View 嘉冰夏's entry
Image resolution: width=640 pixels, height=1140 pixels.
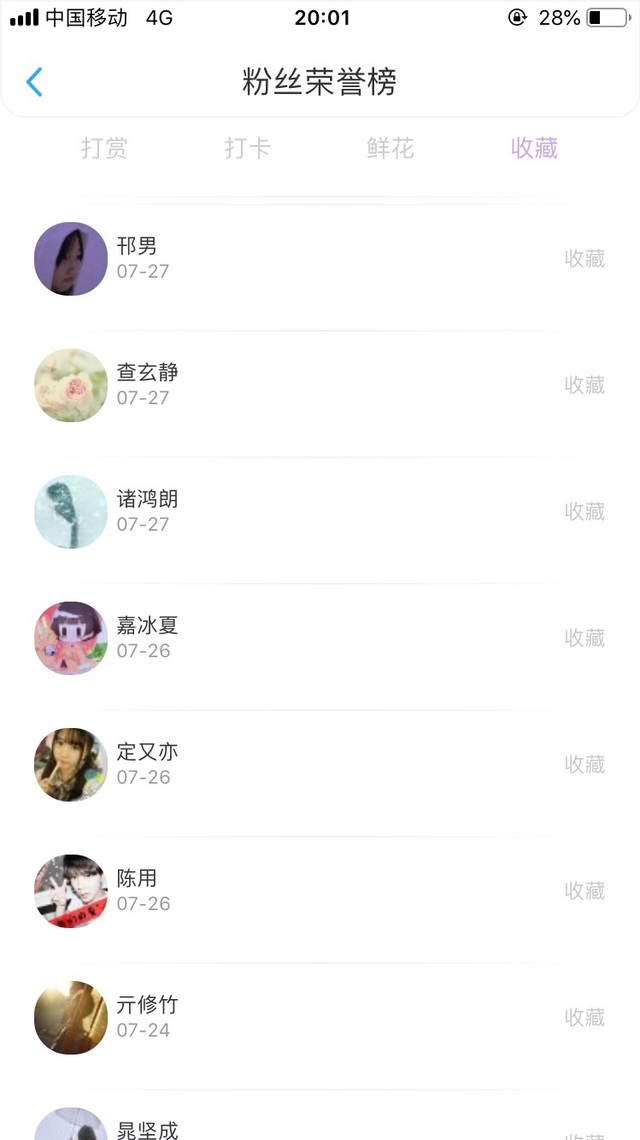[x=320, y=638]
